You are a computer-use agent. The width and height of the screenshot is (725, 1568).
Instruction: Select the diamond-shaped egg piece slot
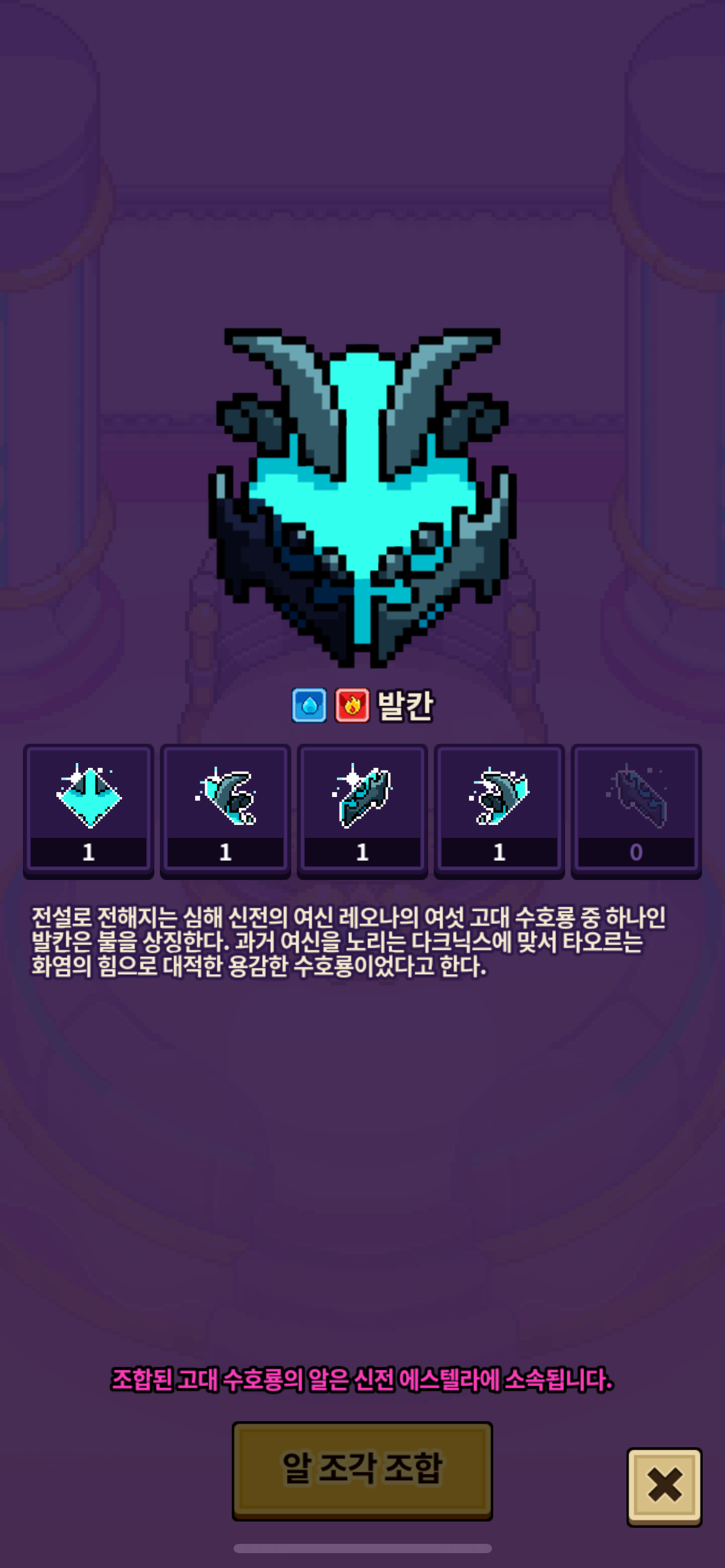[89, 809]
